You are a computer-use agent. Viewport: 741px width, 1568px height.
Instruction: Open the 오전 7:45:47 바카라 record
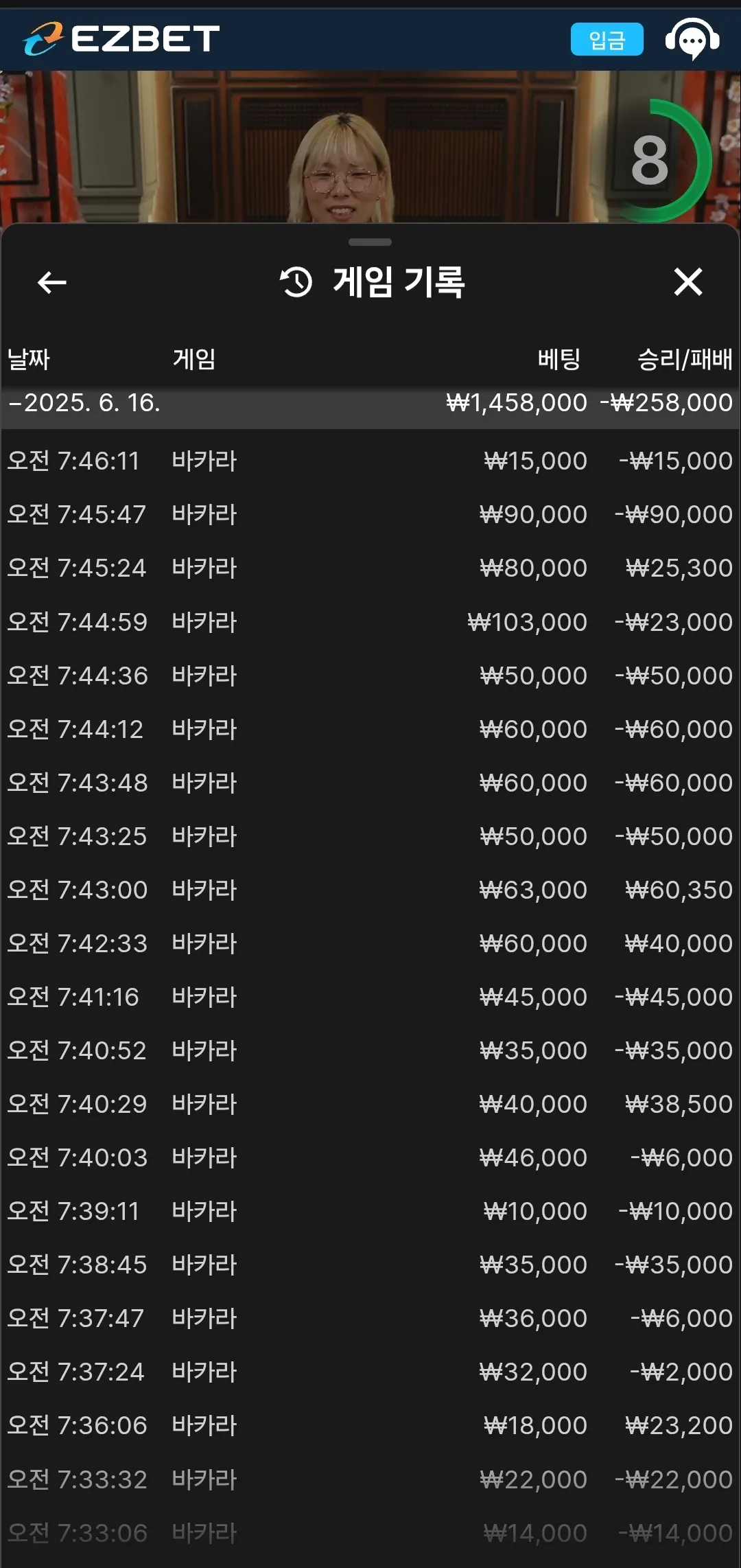pyautogui.click(x=370, y=514)
